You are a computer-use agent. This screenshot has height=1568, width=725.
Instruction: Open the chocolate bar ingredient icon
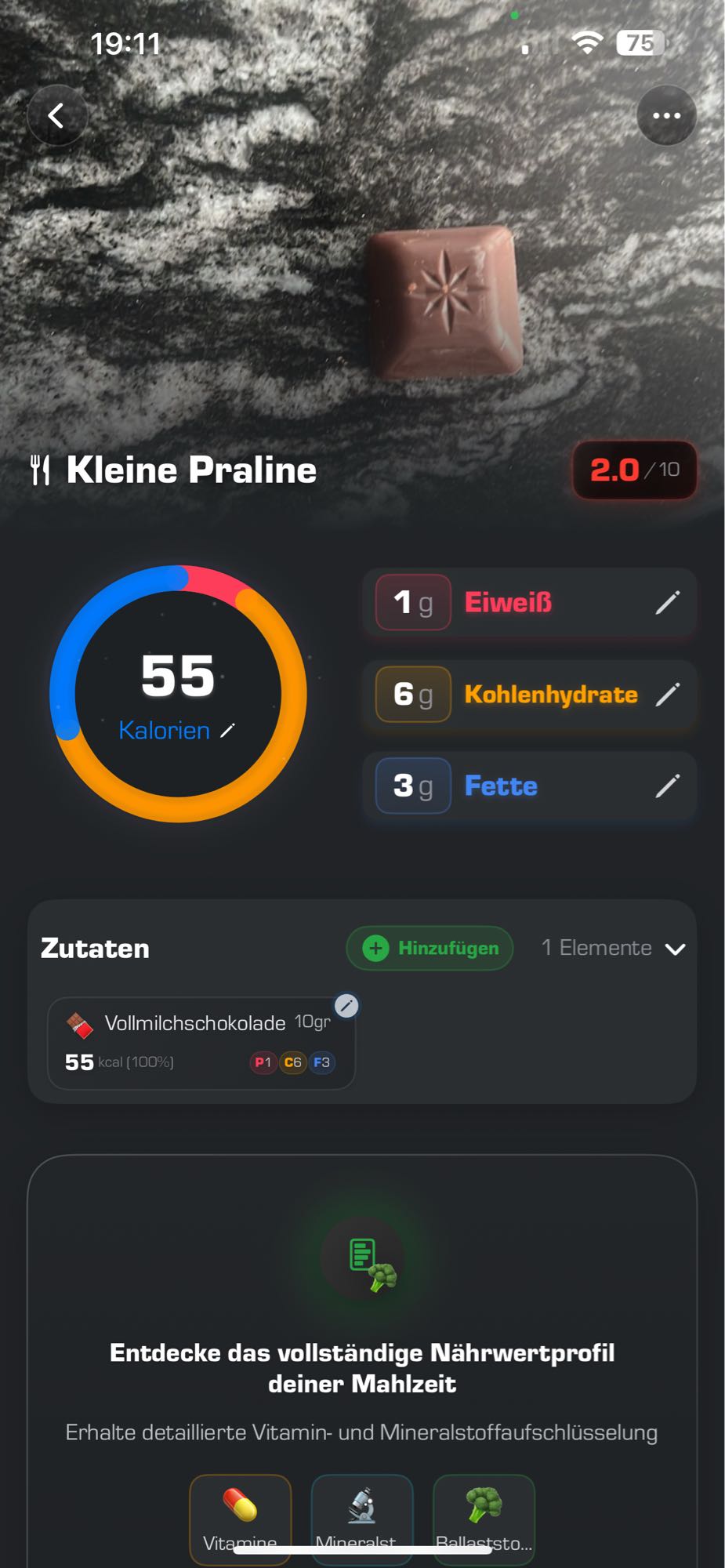pos(78,1023)
